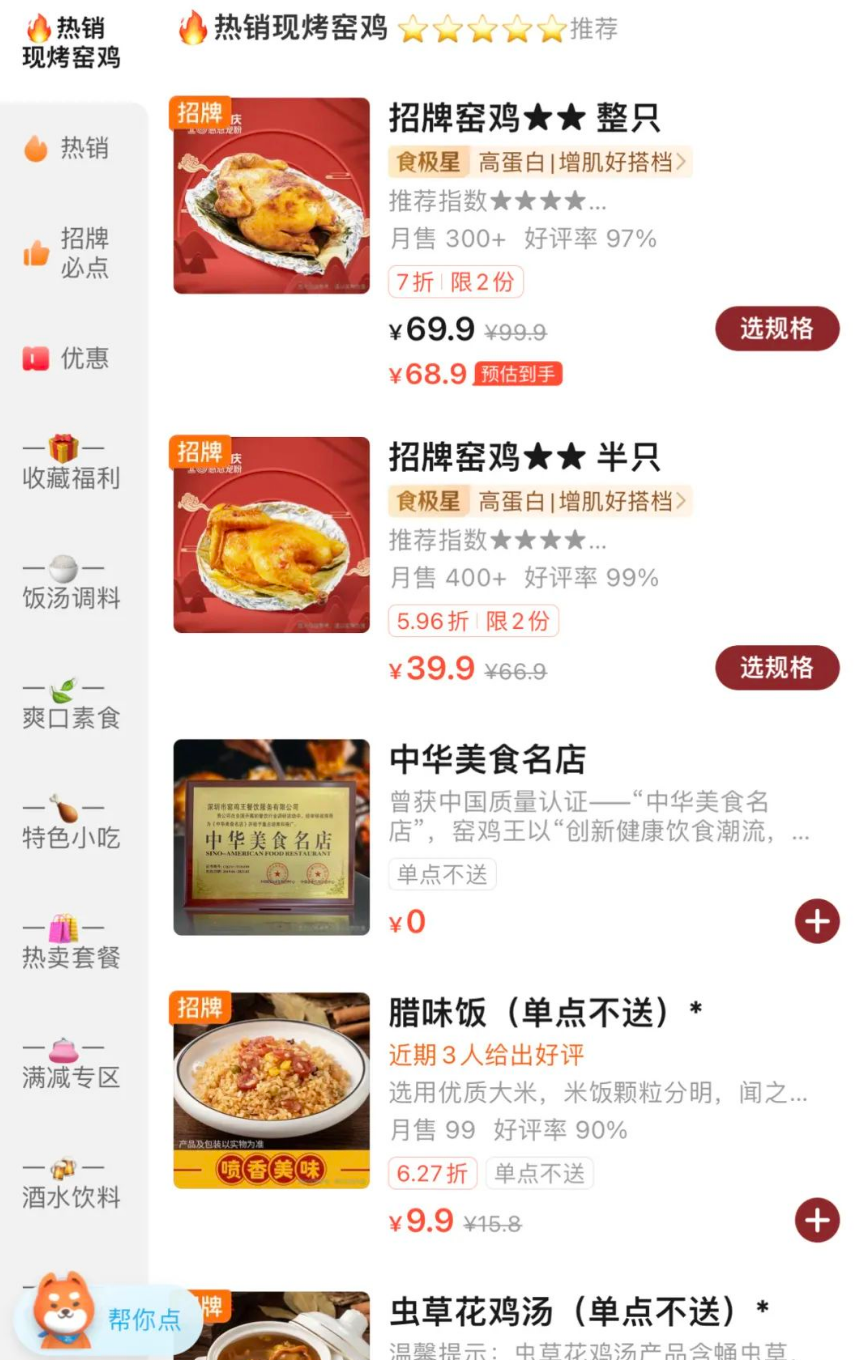This screenshot has width=860, height=1360.
Task: Choose specs for 招牌窑鸡 半只
Action: [777, 668]
